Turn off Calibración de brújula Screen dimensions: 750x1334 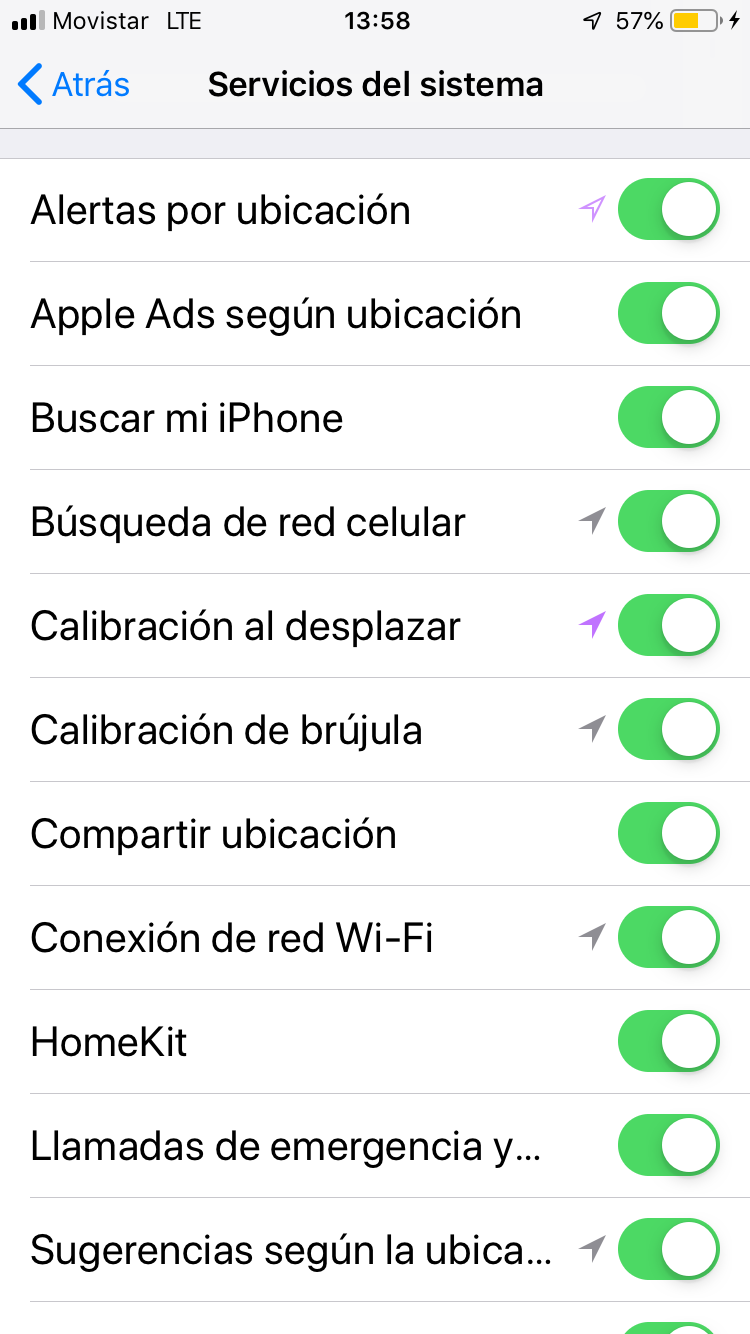coord(668,730)
